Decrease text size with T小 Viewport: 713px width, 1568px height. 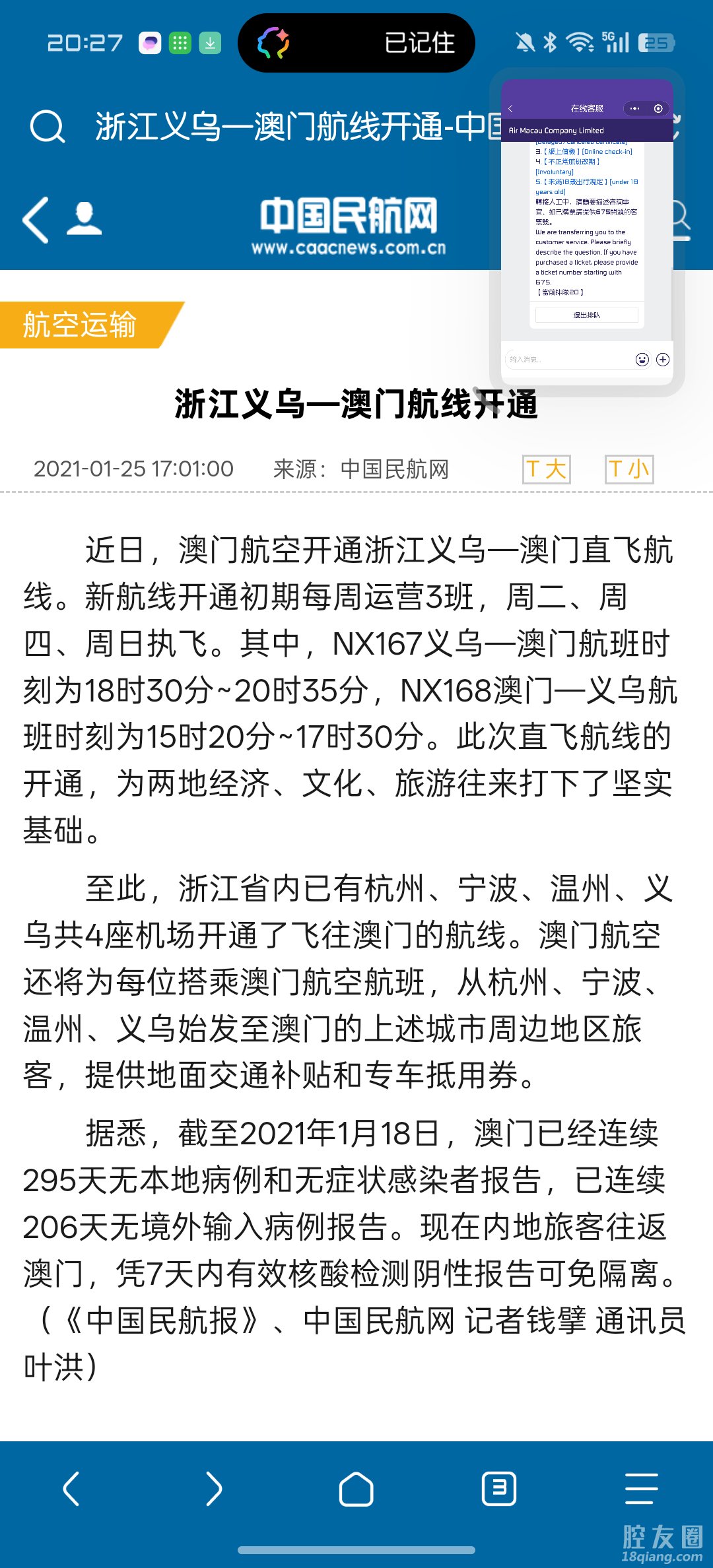(x=628, y=469)
